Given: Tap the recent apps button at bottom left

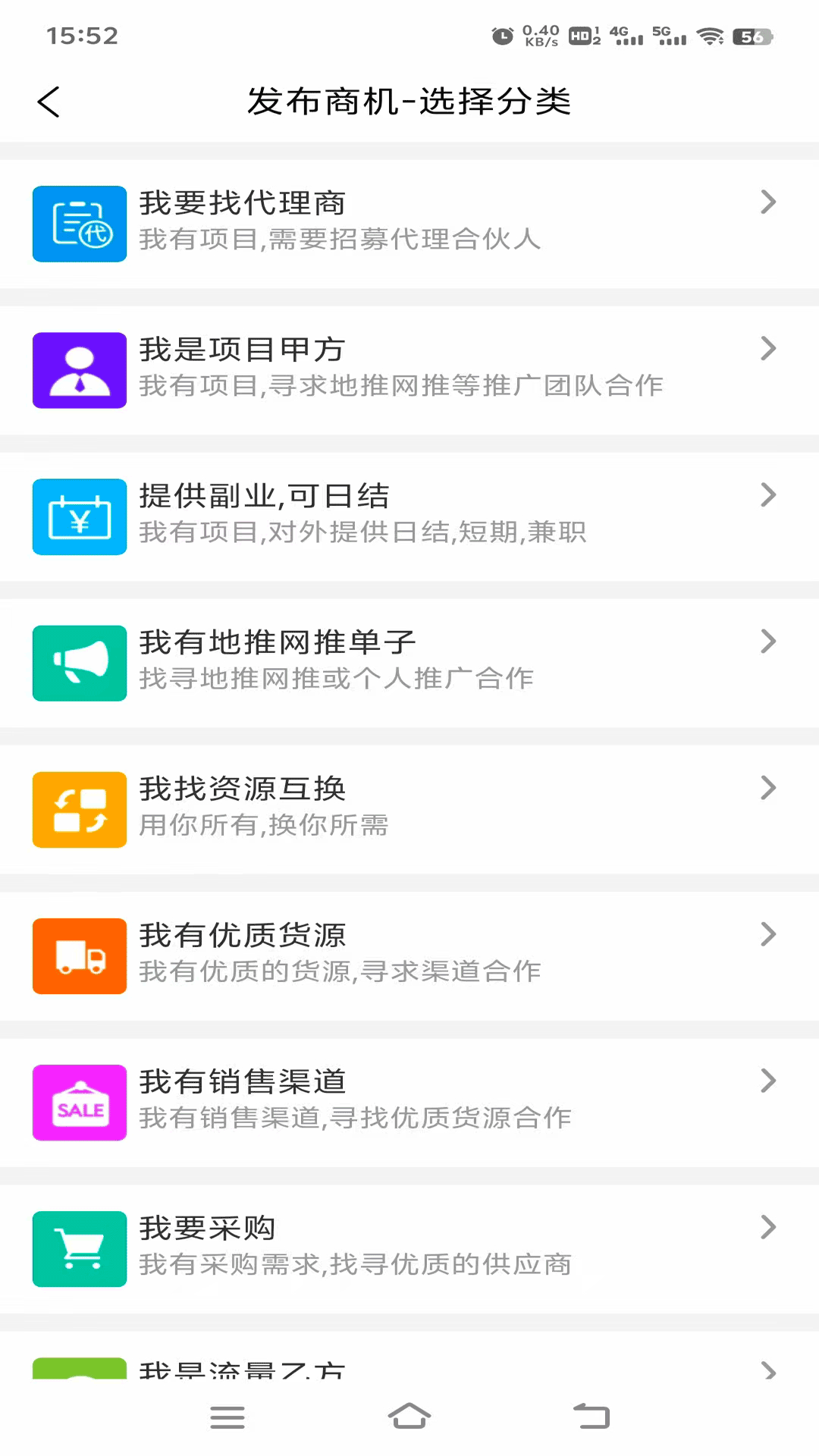Looking at the screenshot, I should 227,1415.
